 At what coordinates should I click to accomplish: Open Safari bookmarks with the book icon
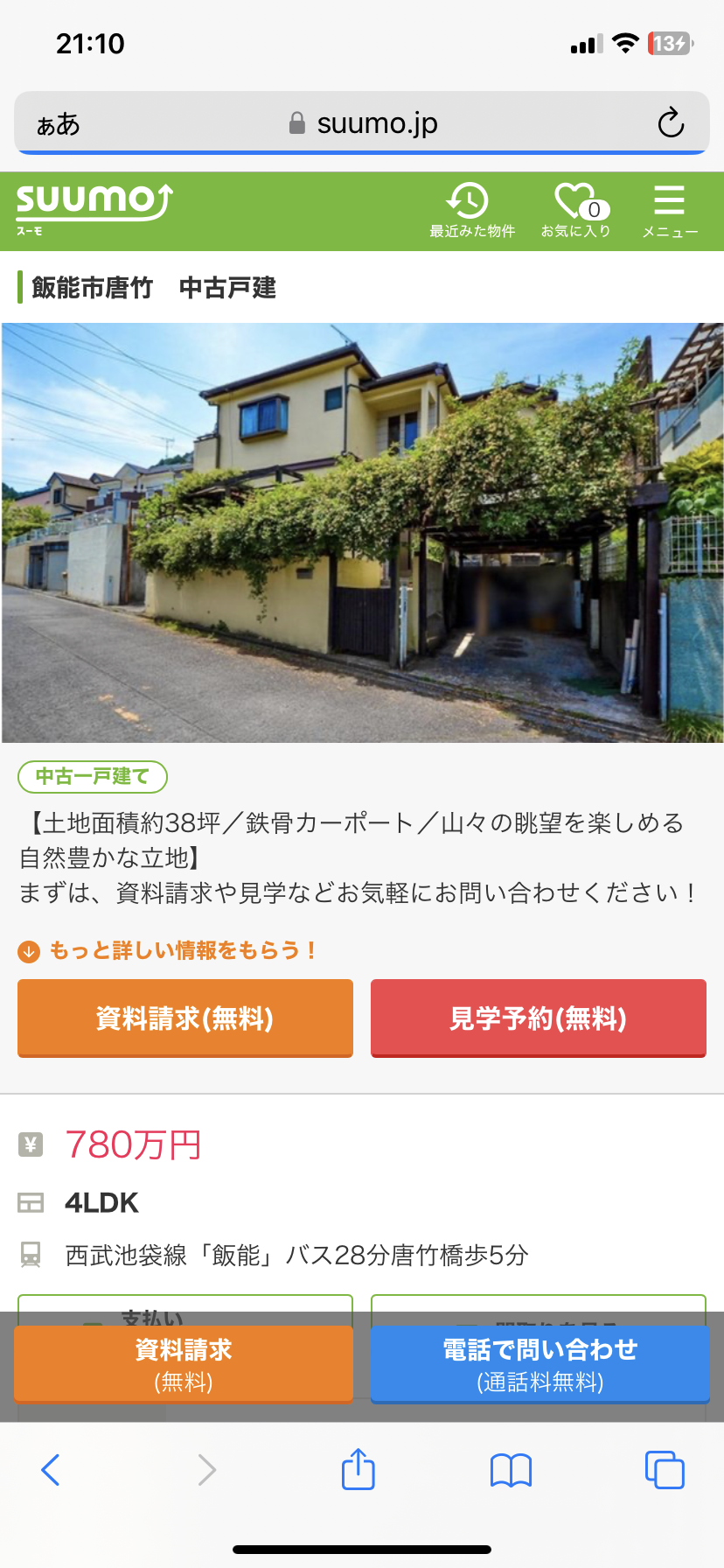point(511,1470)
